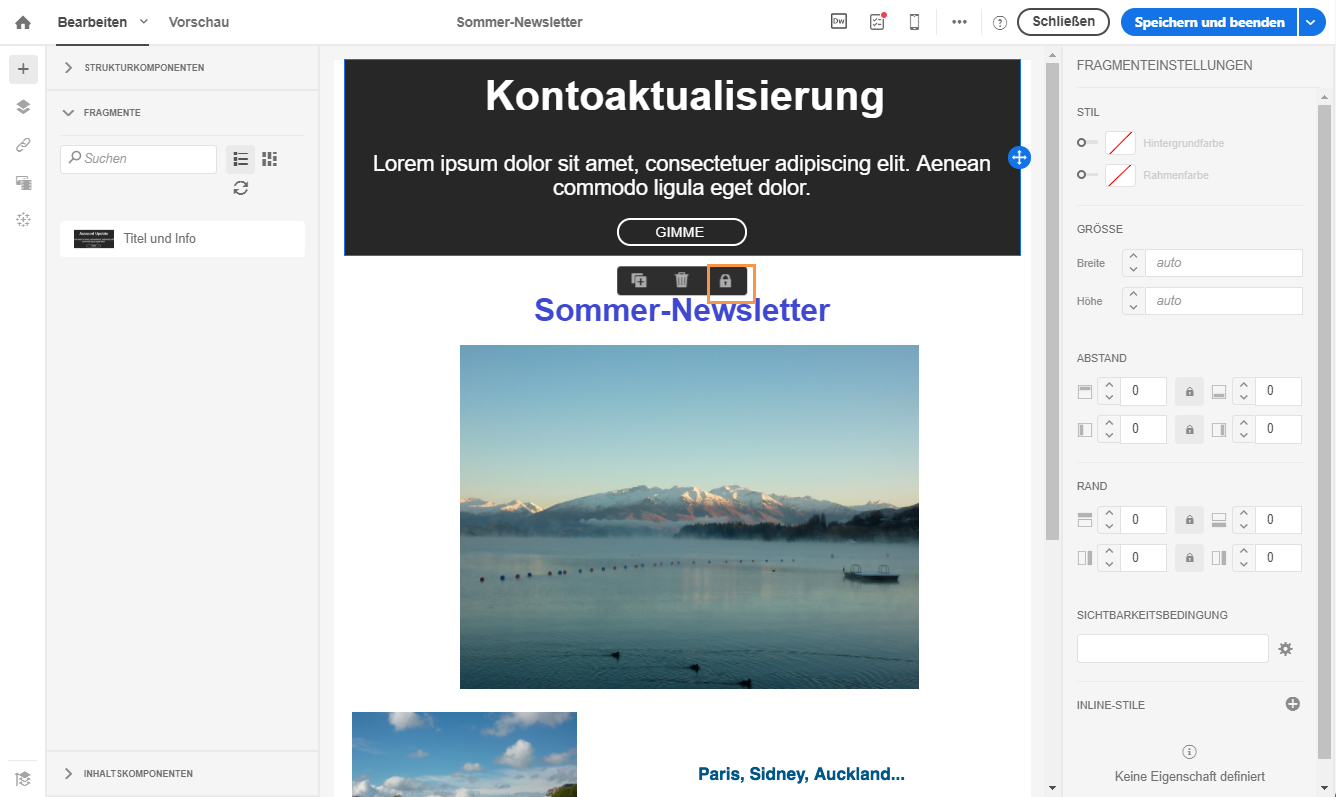Duplicate the selected fragment
Viewport: 1336px width, 797px height.
point(639,281)
